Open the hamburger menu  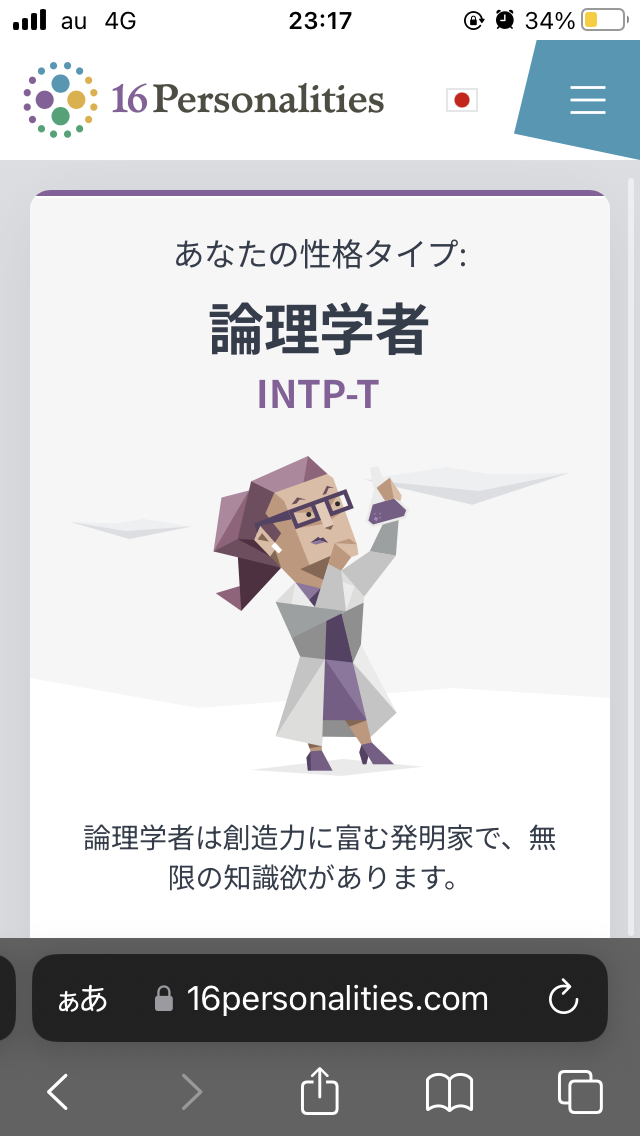point(587,100)
